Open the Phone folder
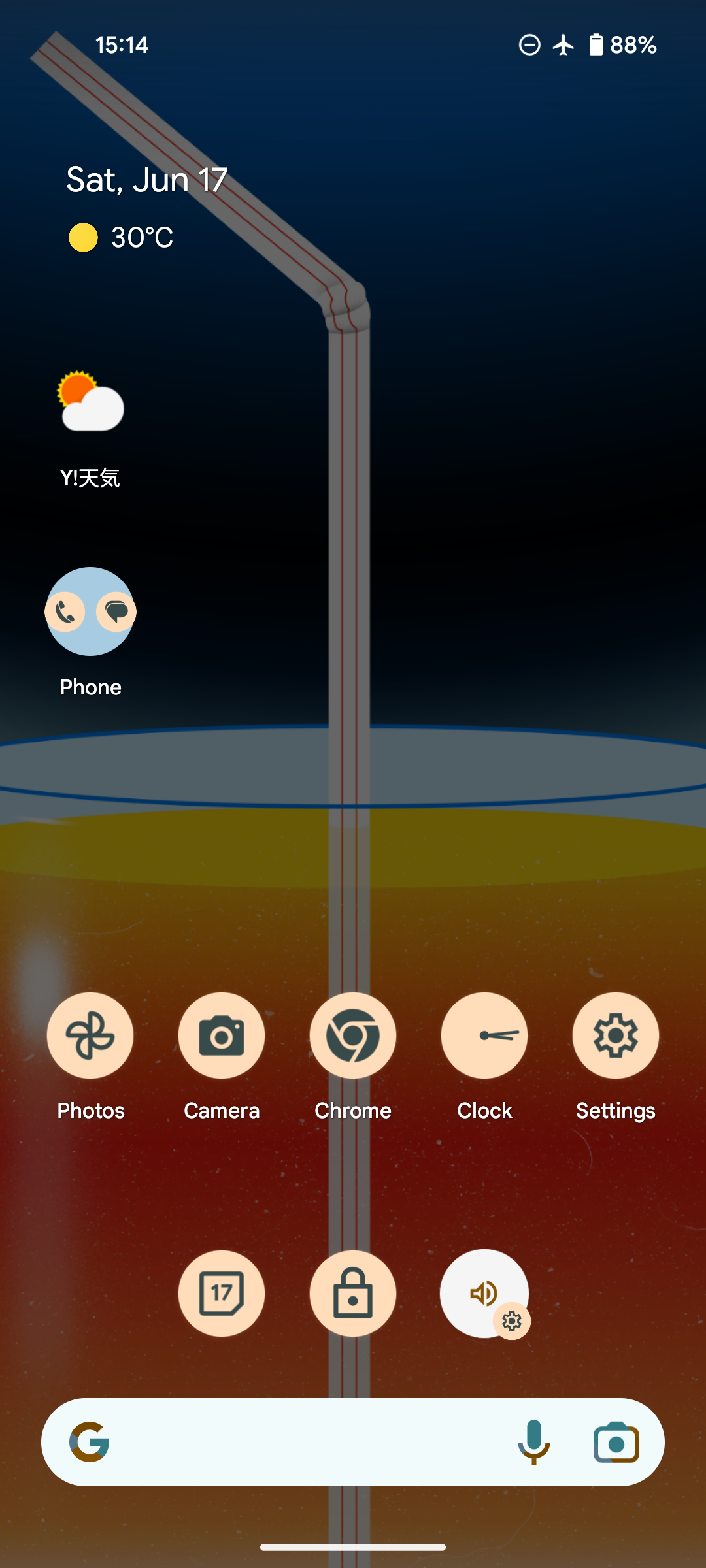 [x=90, y=612]
